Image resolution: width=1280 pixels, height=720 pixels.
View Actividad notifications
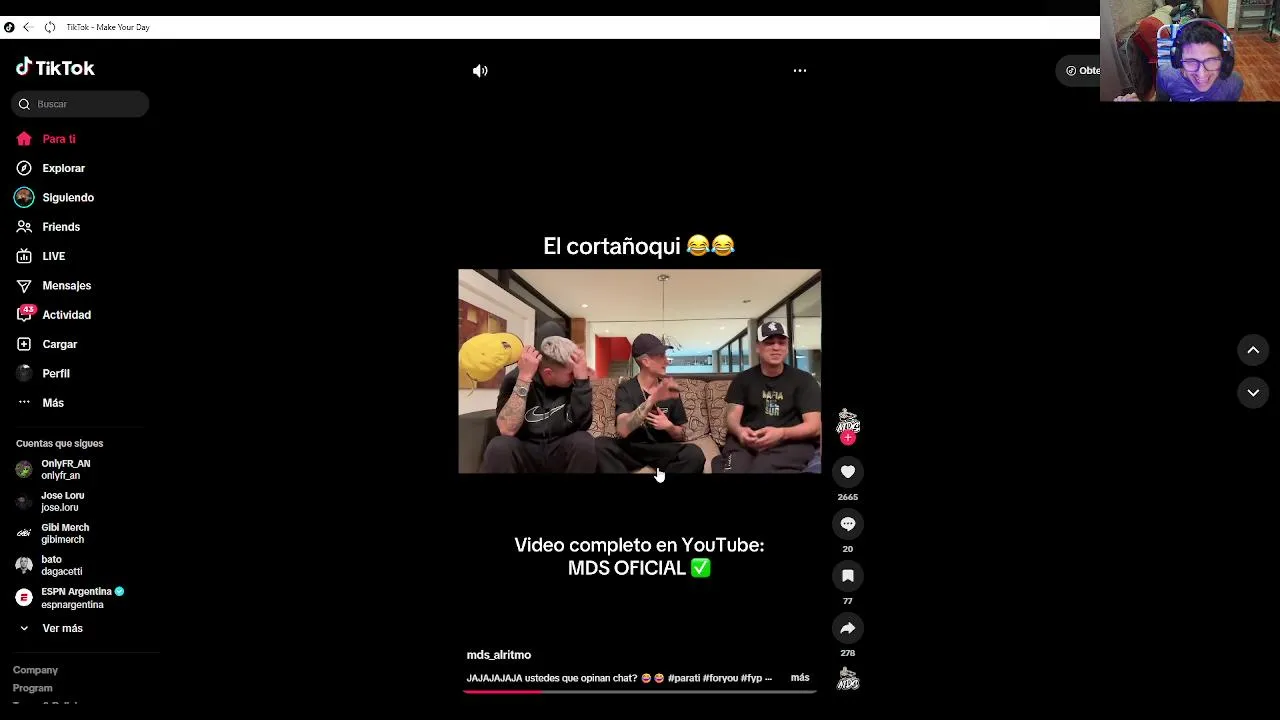click(x=66, y=315)
